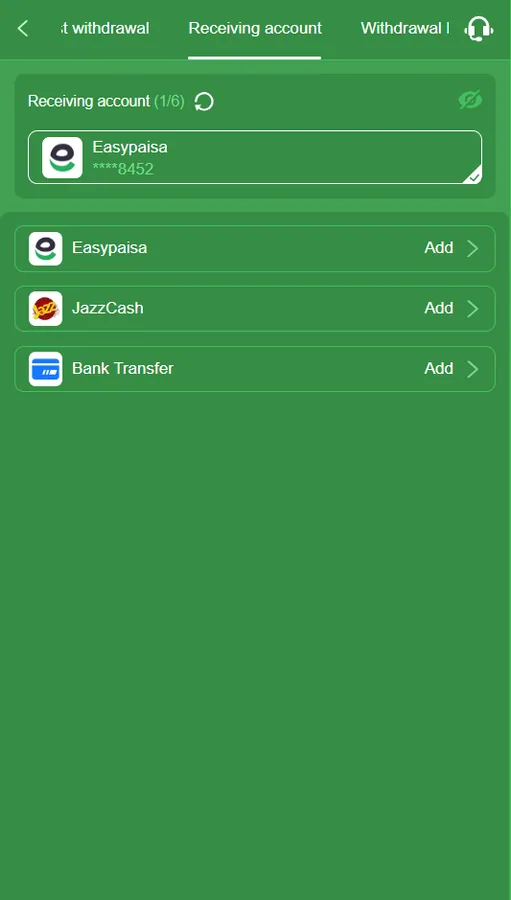Viewport: 511px width, 900px height.
Task: Go back using the arrow icon
Action: (23, 28)
